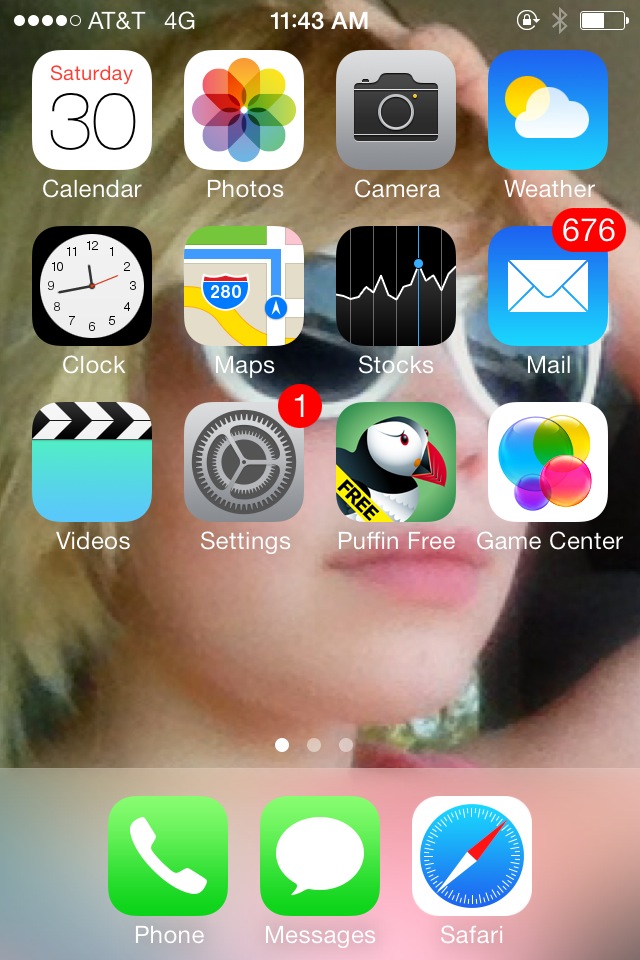The image size is (640, 960).
Task: Open Settings with one notification
Action: (x=244, y=462)
